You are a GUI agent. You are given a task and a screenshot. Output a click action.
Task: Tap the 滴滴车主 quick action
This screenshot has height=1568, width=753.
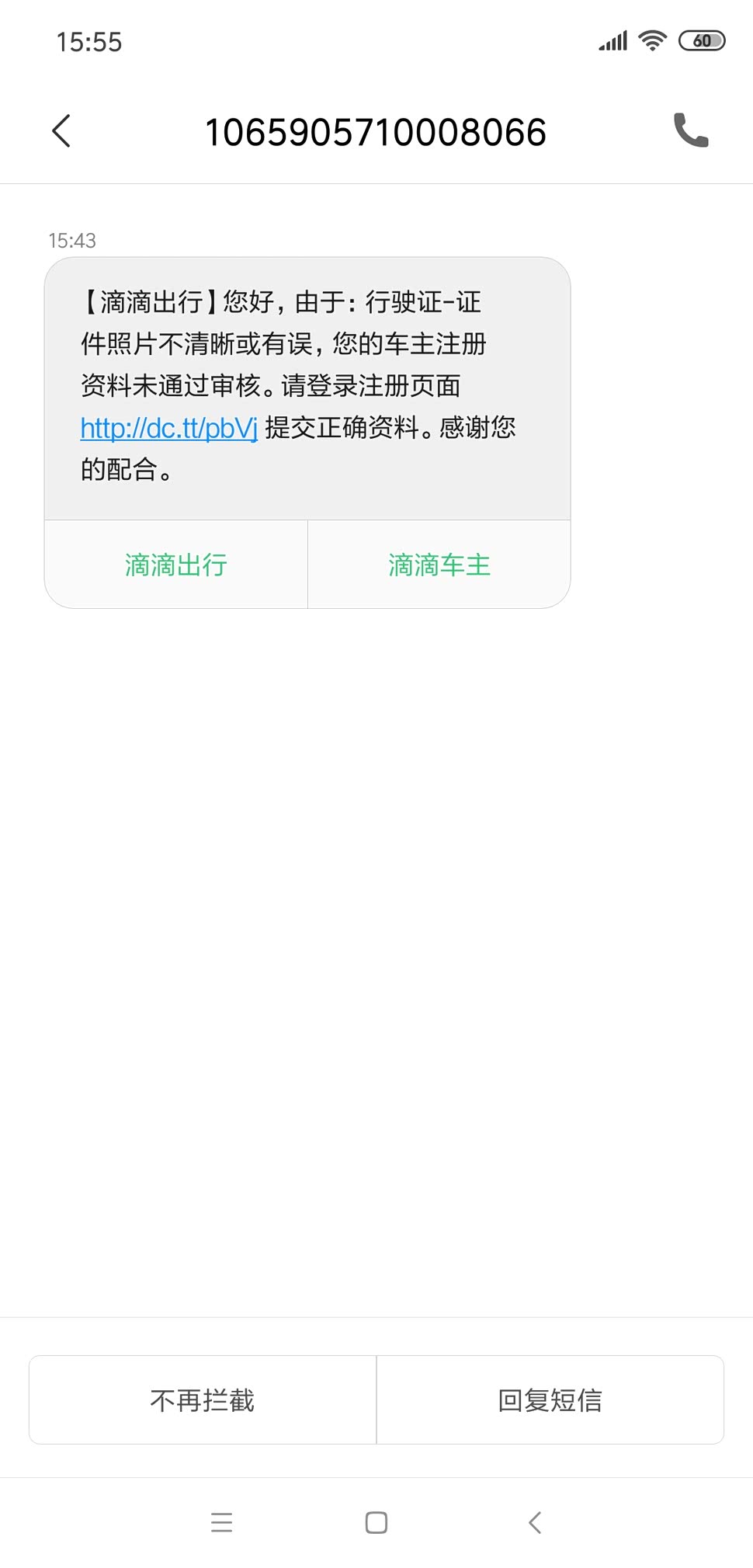coord(439,565)
